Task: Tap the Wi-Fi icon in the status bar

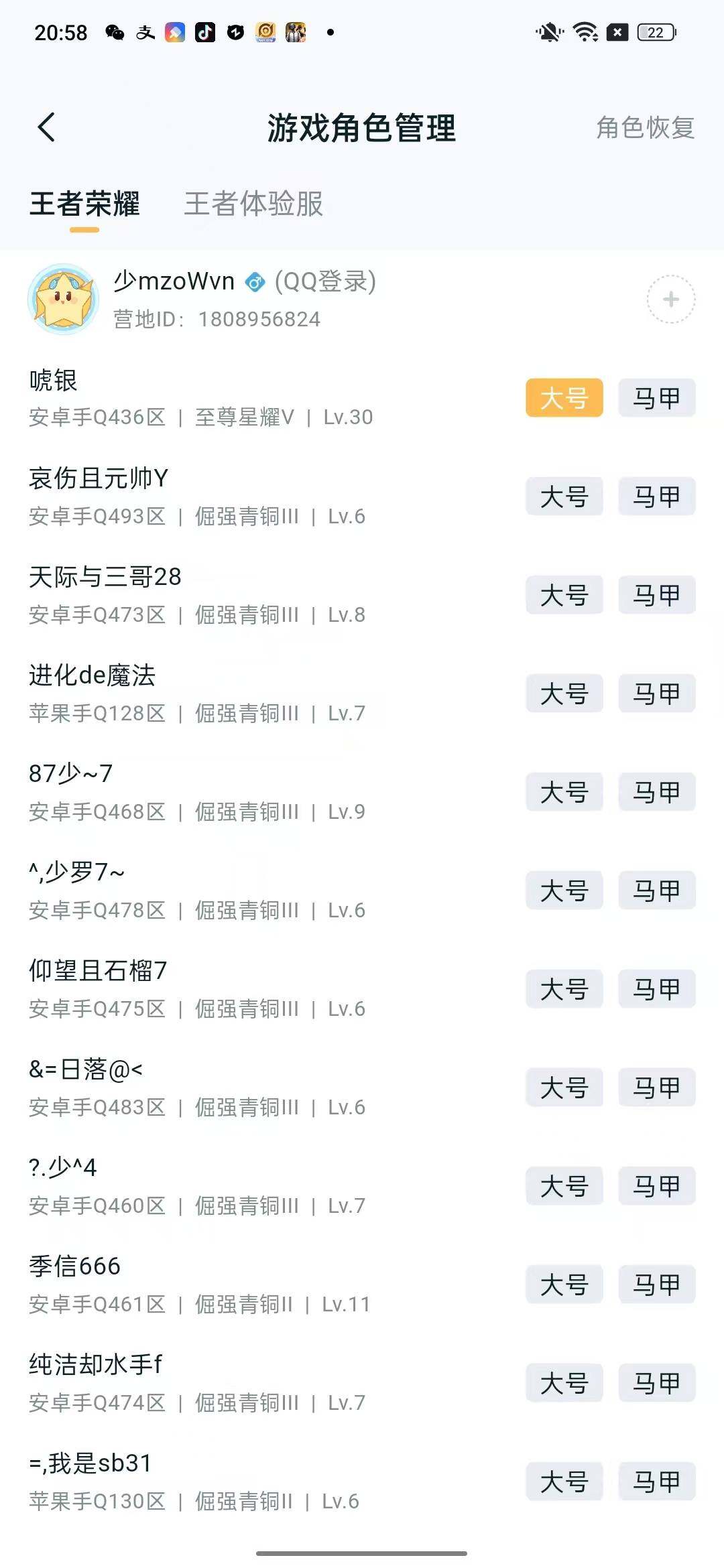Action: point(586,31)
